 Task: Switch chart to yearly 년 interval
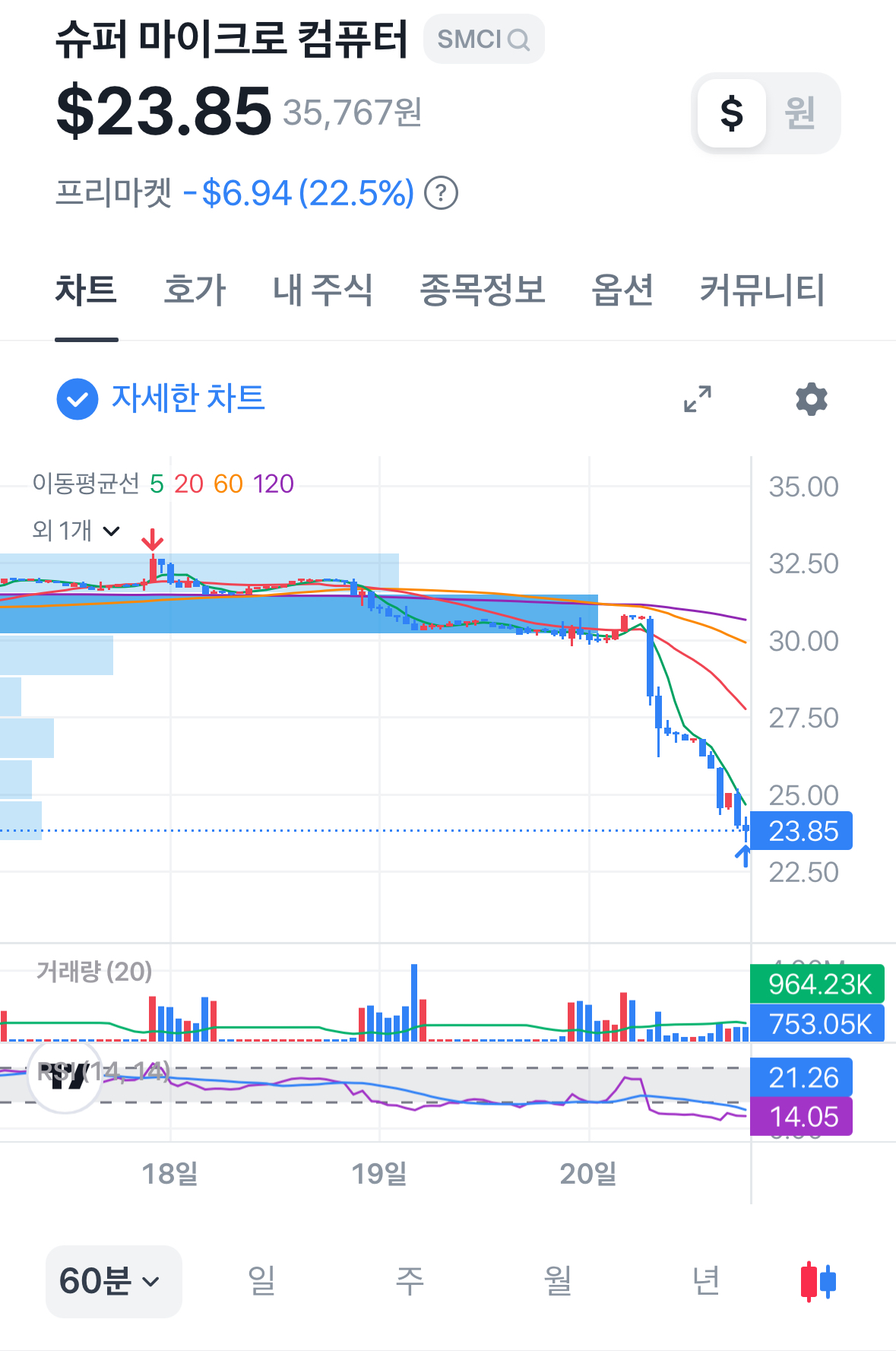coord(706,1281)
